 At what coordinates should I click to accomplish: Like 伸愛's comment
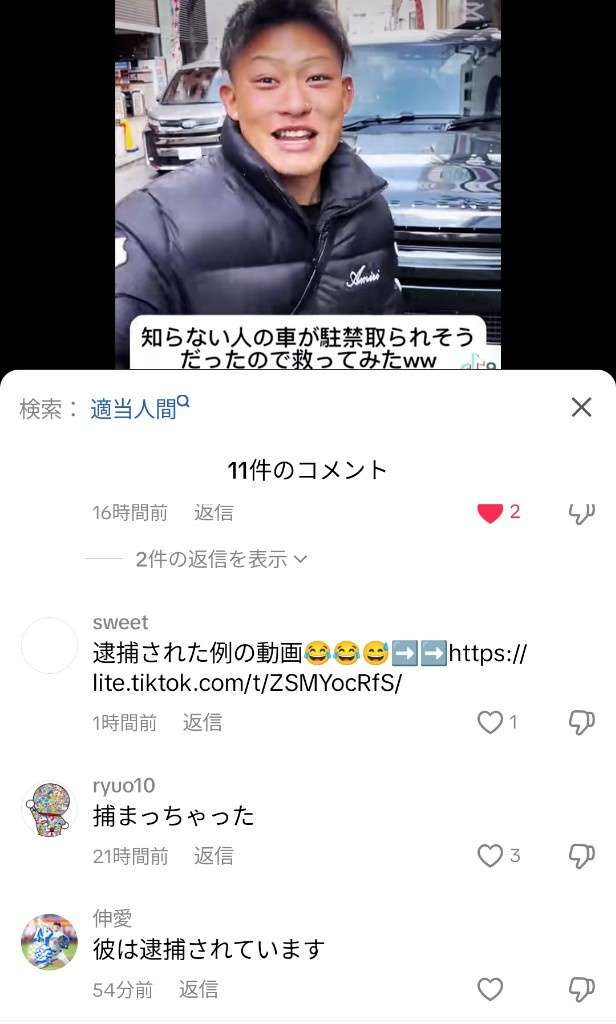(490, 989)
